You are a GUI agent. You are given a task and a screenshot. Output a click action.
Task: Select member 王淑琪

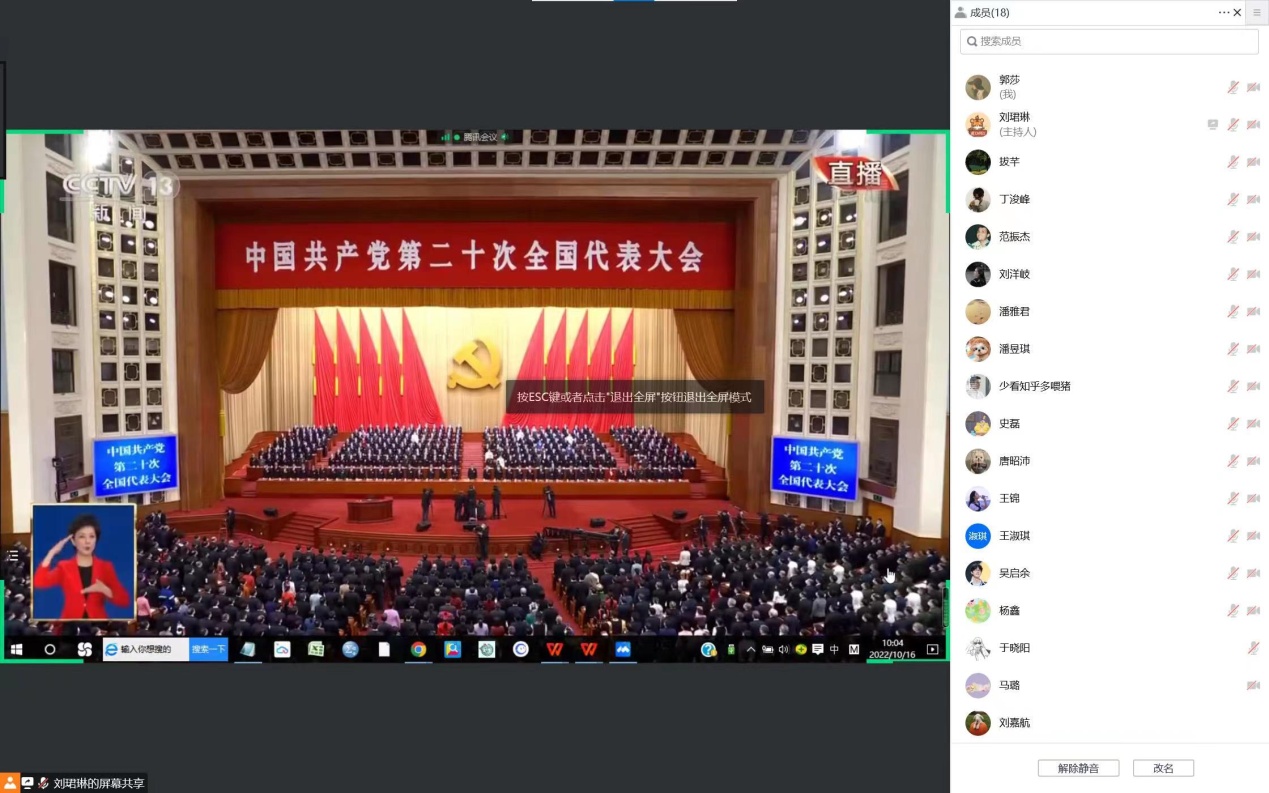1014,536
